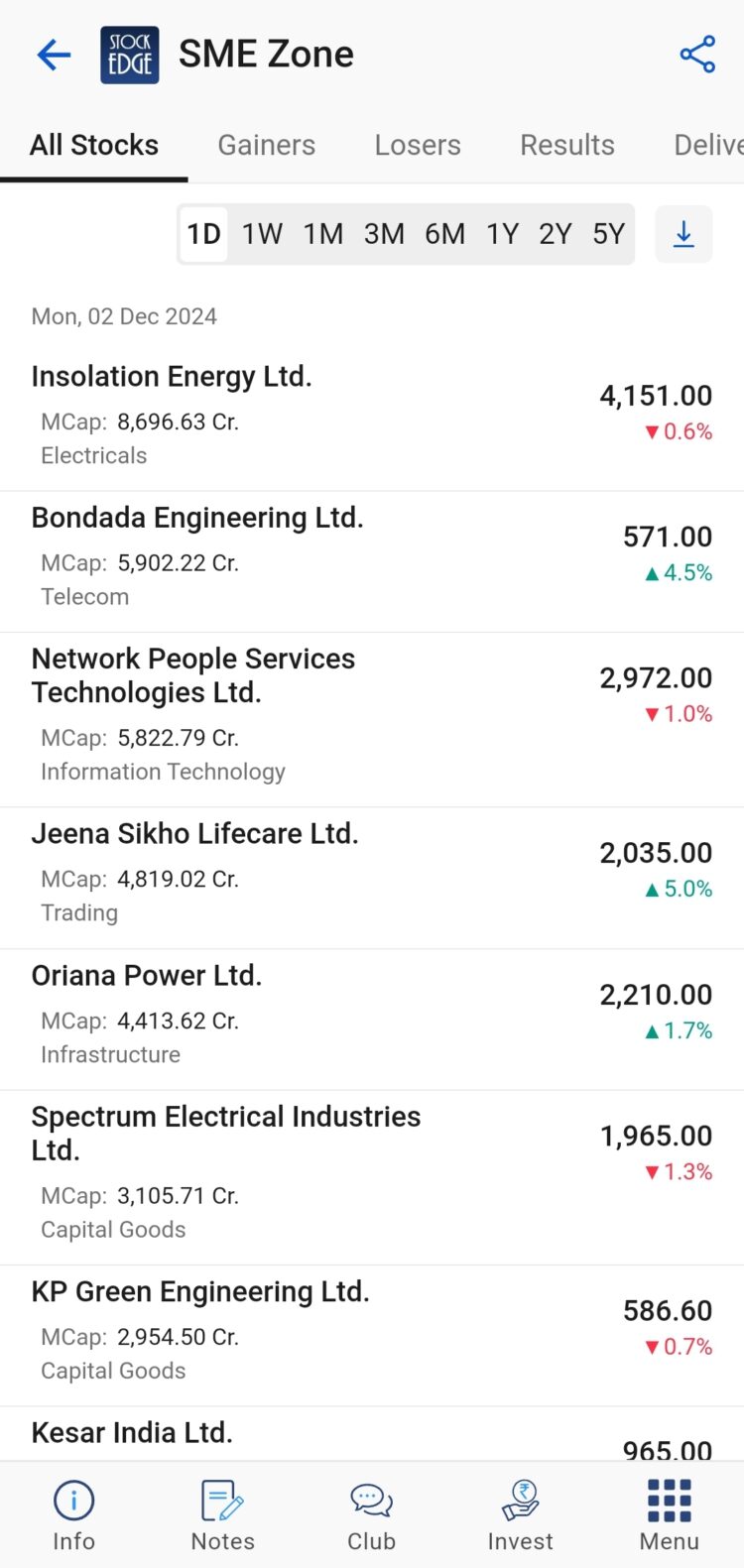View the Results tab
This screenshot has width=744, height=1568.
(567, 145)
